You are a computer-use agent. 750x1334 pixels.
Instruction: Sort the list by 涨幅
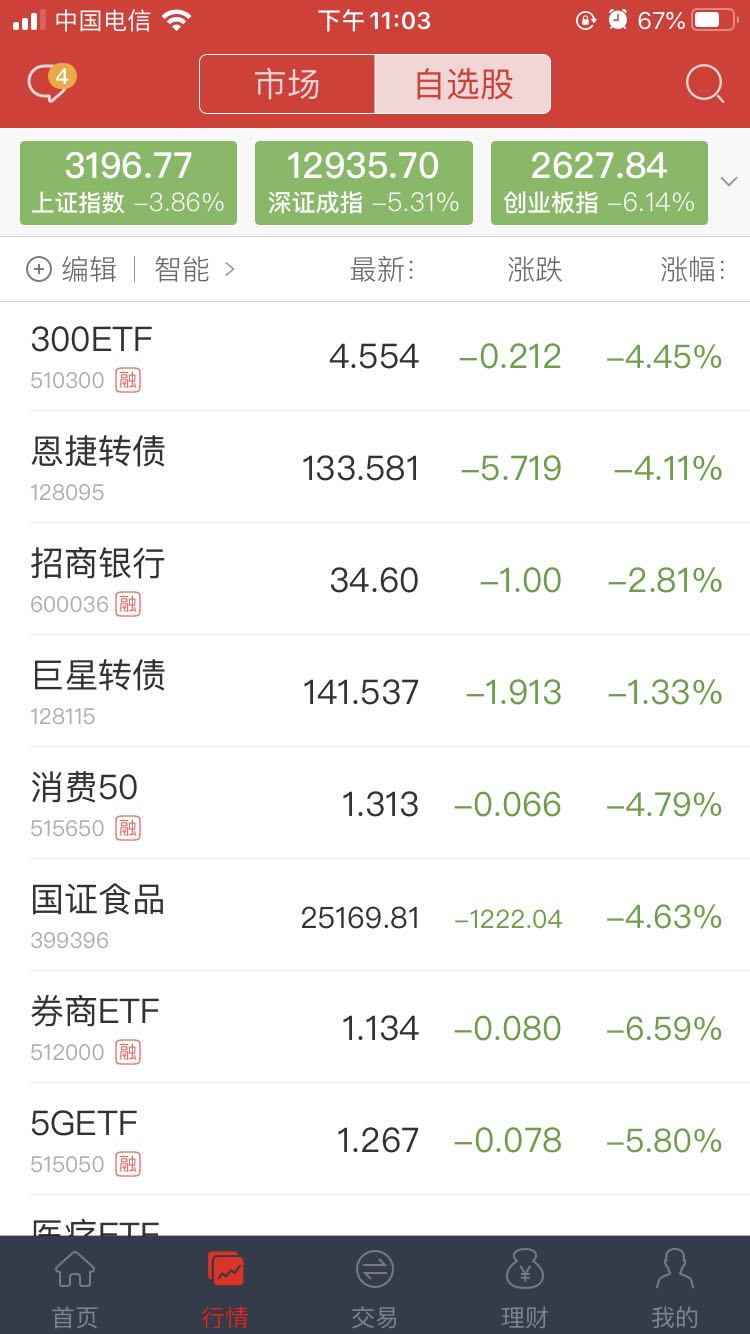(692, 269)
